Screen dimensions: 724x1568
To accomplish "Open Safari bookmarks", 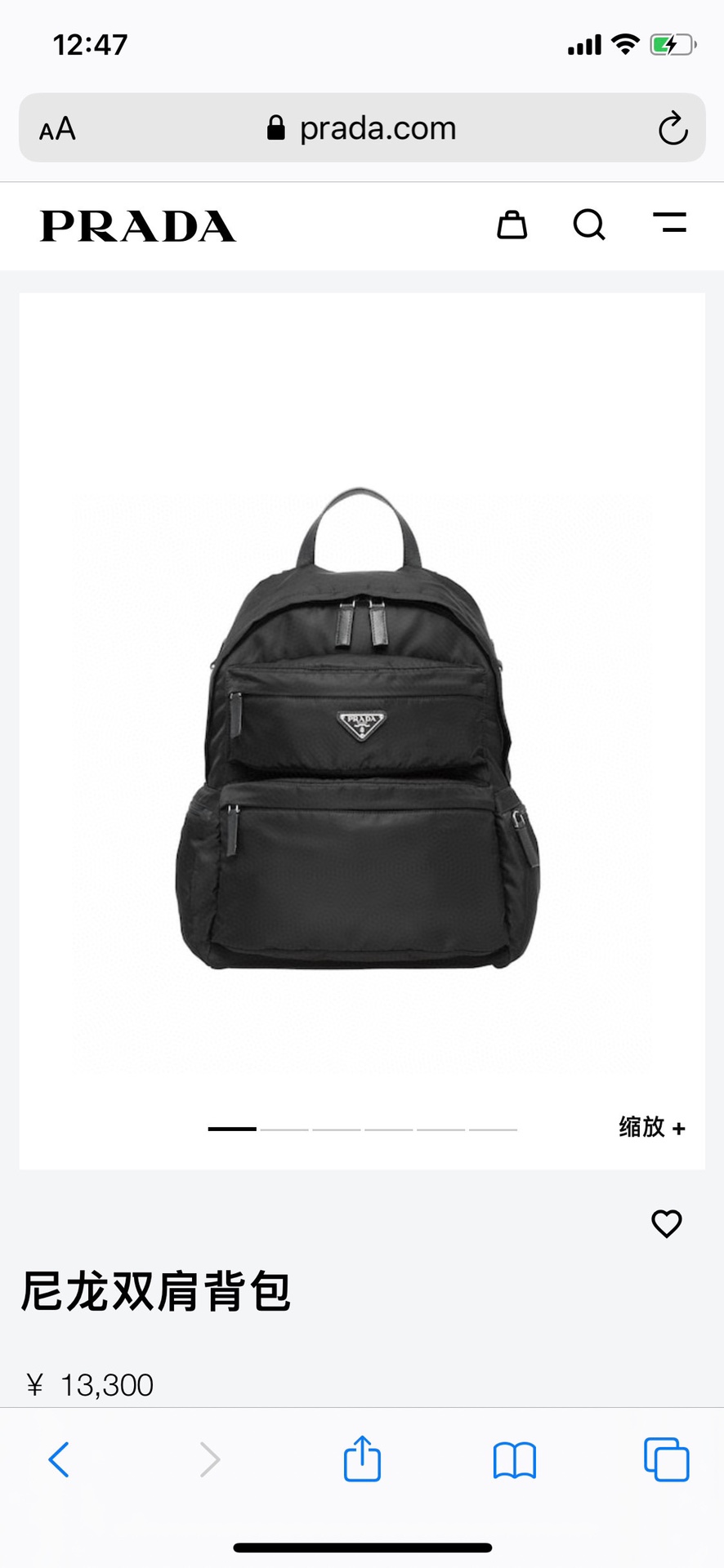I will coord(514,1459).
